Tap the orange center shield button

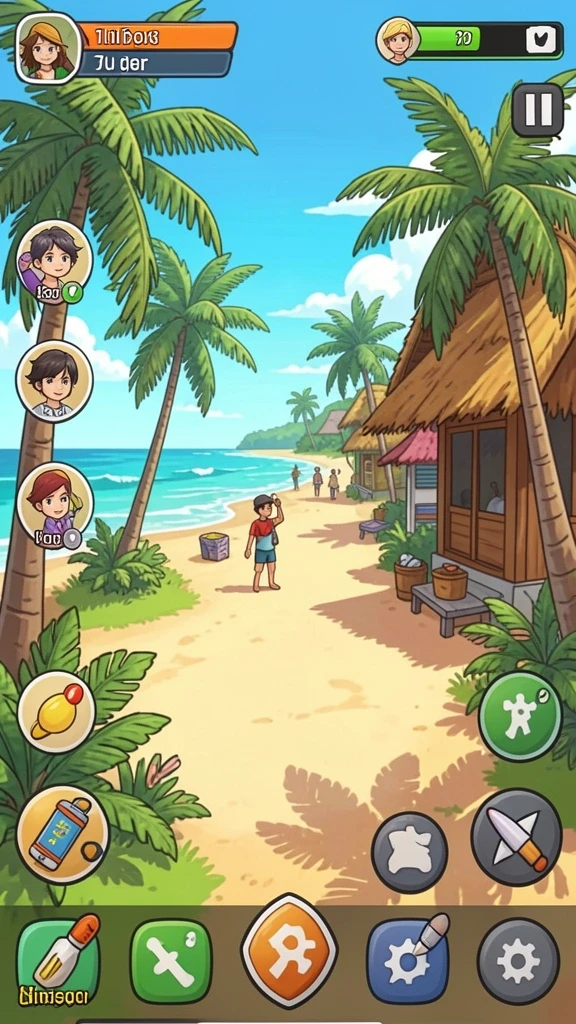[x=289, y=952]
